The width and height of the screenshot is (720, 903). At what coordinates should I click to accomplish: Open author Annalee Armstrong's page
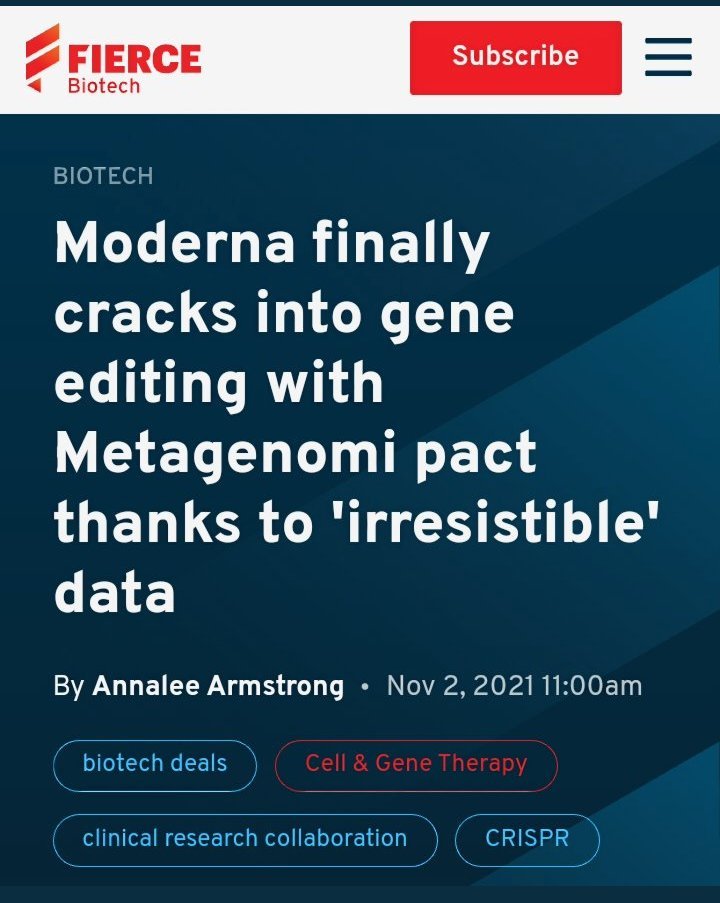[218, 686]
